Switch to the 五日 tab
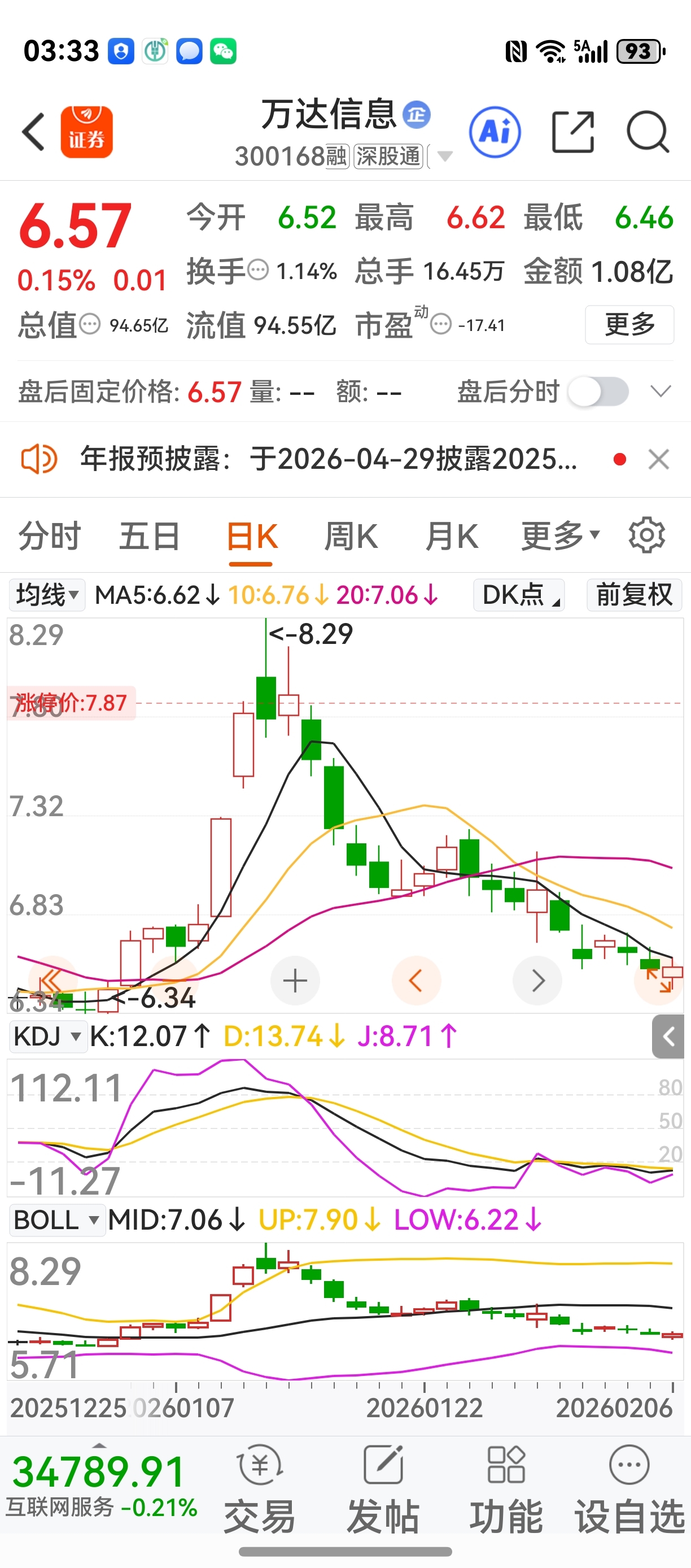This screenshot has height=1568, width=691. coord(150,536)
